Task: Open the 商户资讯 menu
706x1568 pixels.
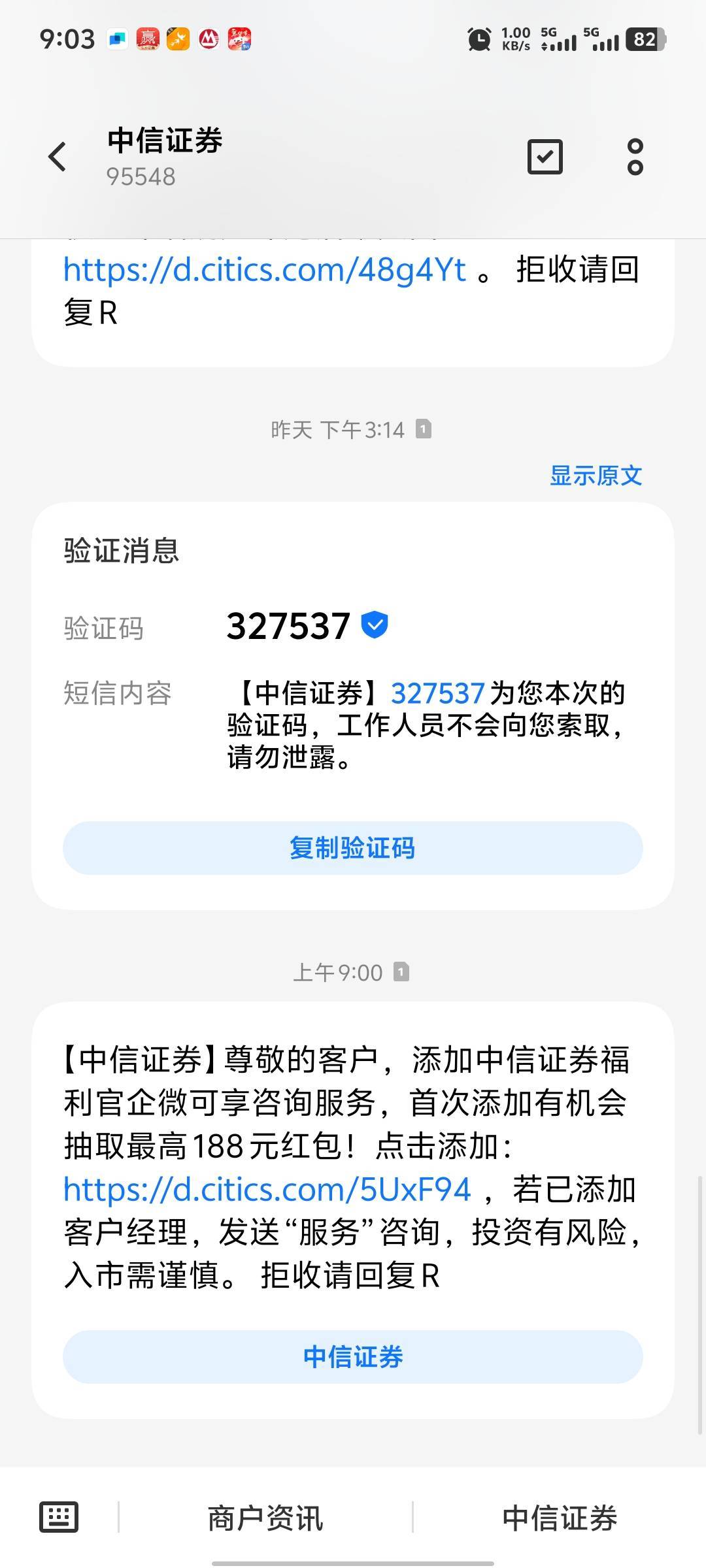Action: click(x=265, y=1518)
